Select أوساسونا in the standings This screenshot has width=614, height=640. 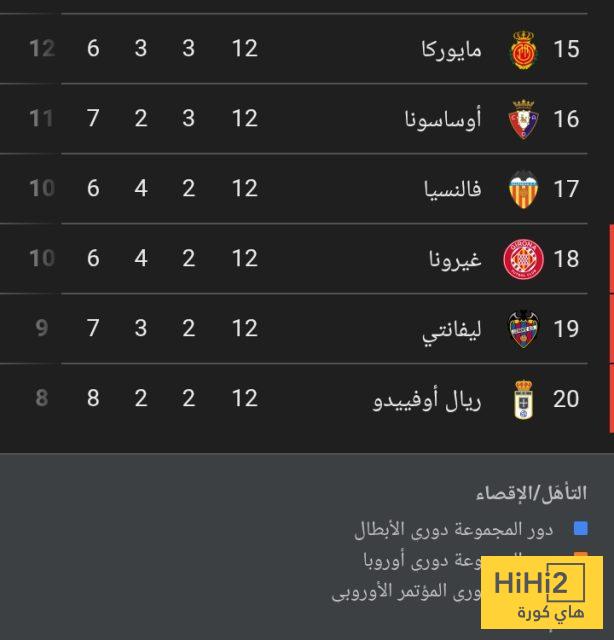click(443, 119)
